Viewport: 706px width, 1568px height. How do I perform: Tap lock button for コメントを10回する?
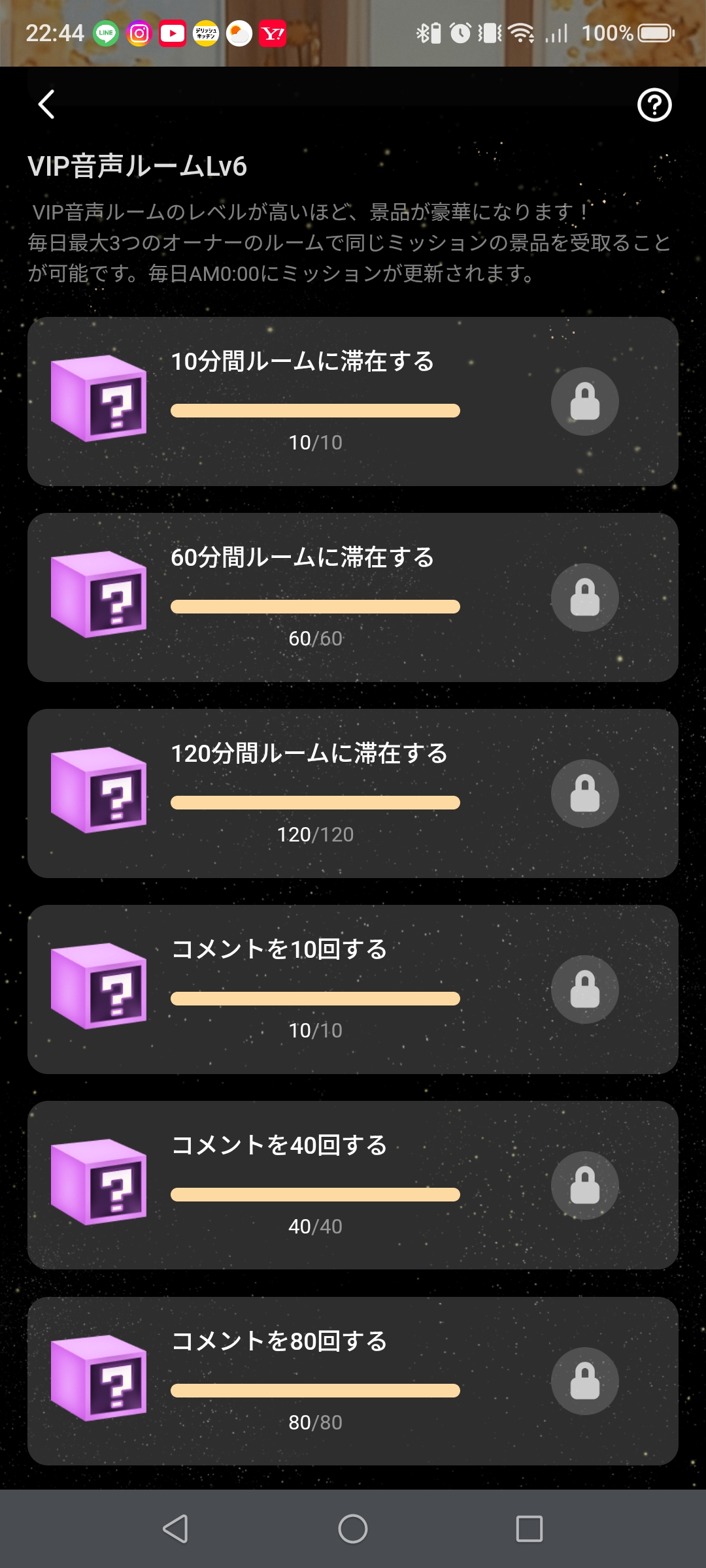point(584,989)
